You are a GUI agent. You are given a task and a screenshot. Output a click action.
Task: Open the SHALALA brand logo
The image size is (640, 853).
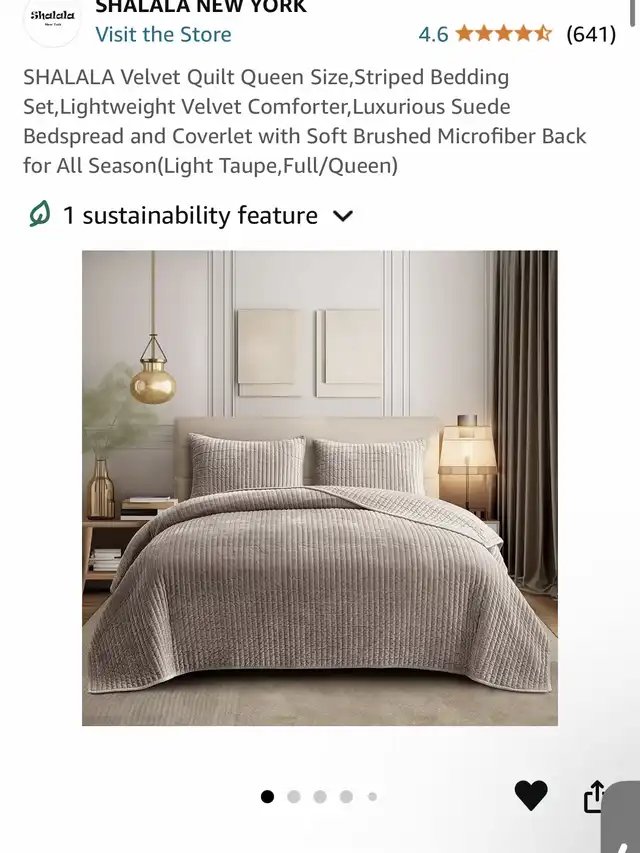52,22
